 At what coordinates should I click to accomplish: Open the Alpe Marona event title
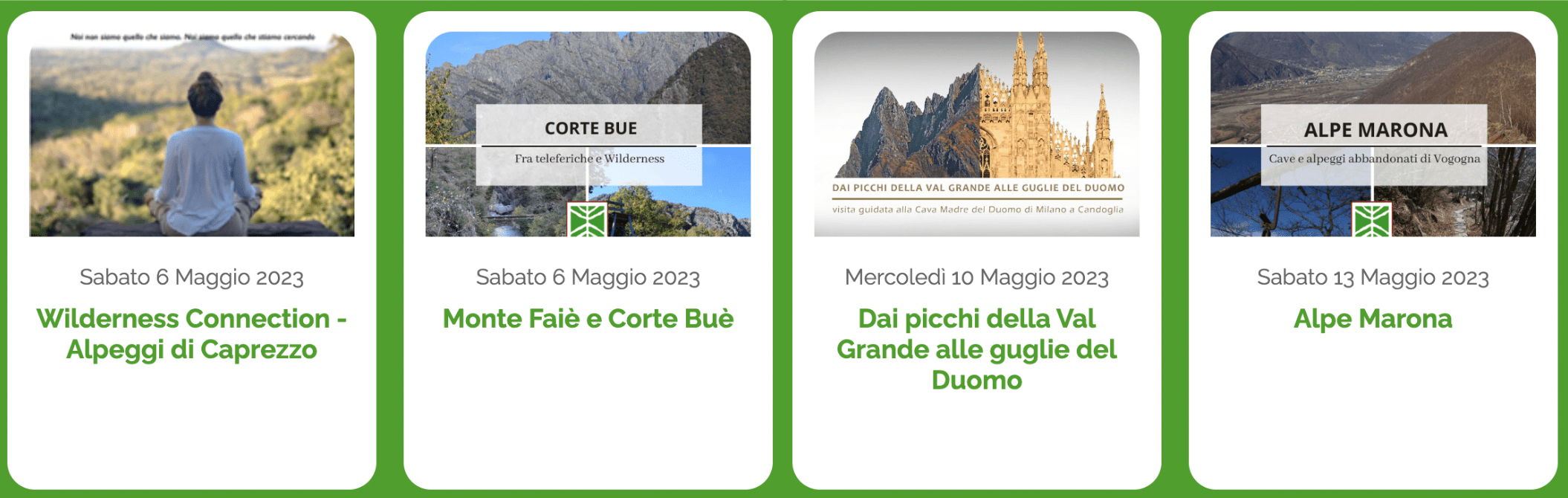[1373, 319]
